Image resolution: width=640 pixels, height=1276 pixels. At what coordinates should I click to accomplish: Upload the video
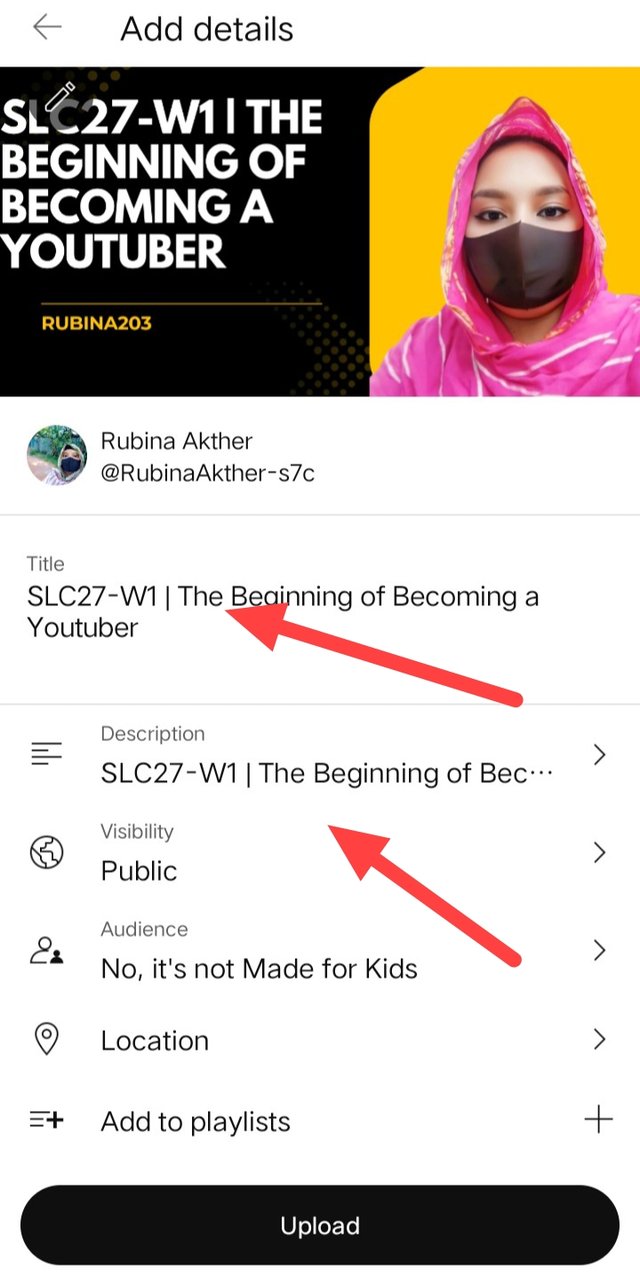pos(320,1225)
